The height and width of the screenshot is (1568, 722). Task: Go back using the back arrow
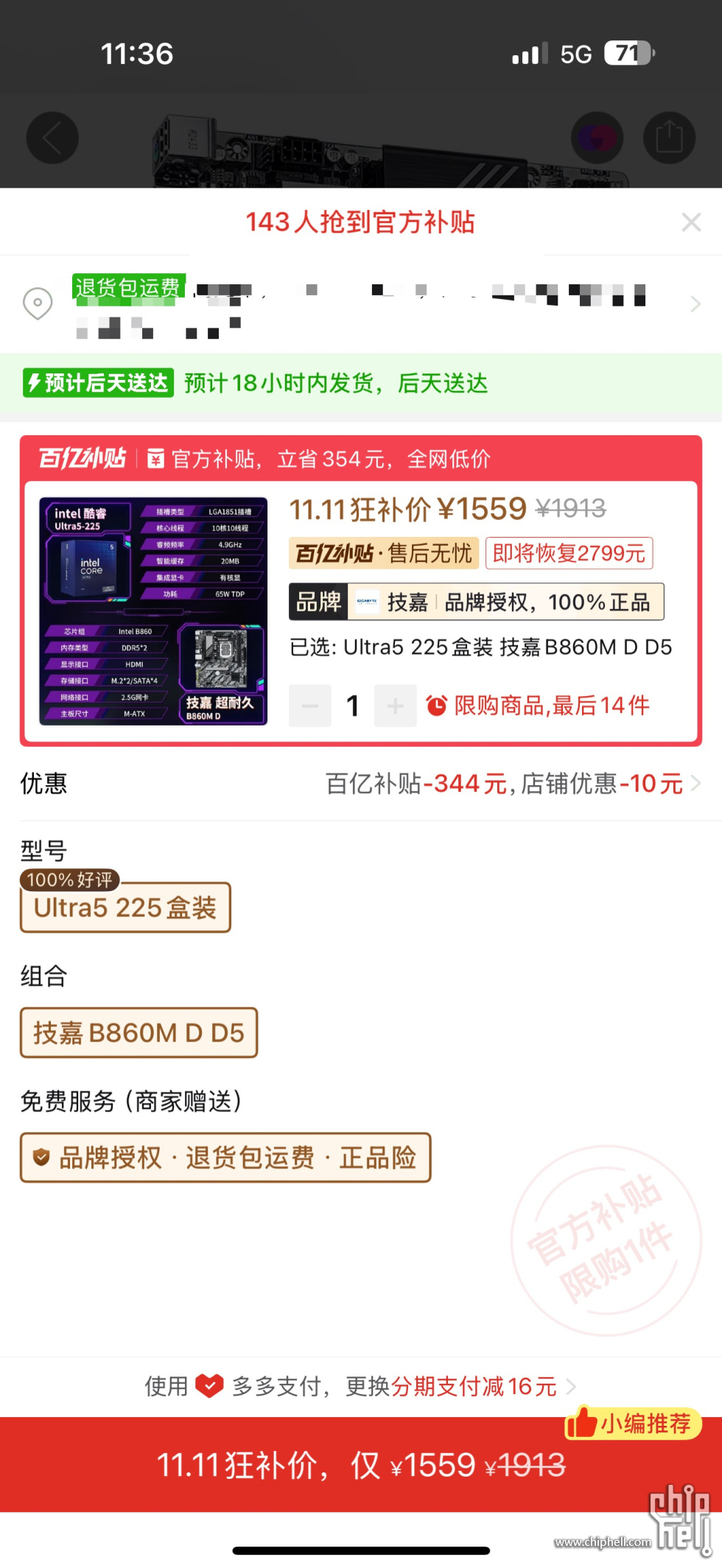tap(52, 138)
